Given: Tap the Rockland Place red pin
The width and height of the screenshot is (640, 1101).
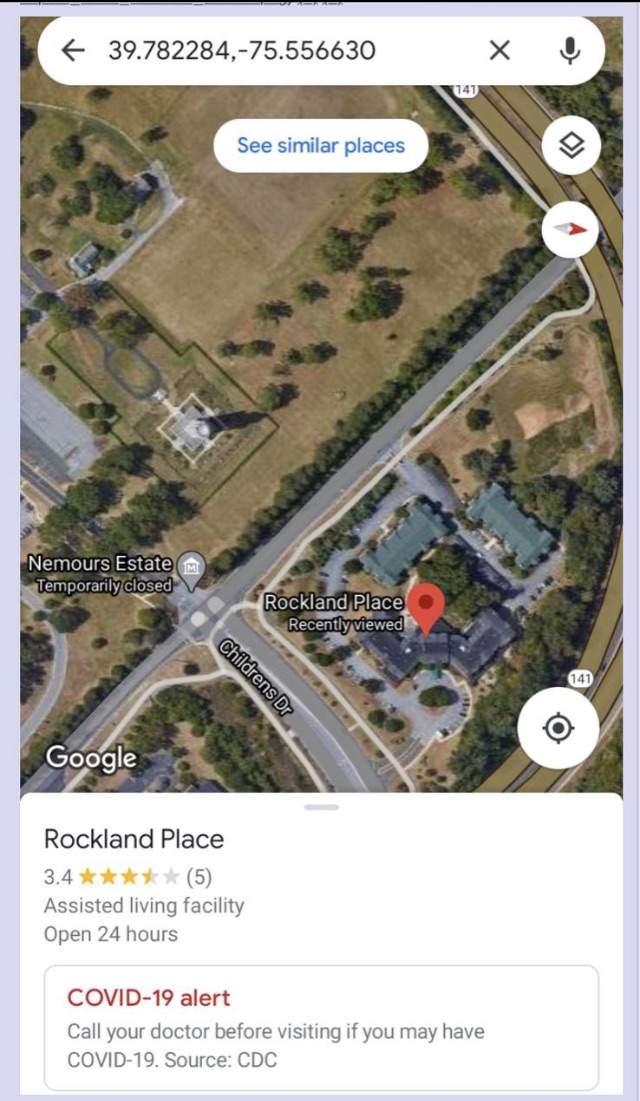Looking at the screenshot, I should 429,606.
